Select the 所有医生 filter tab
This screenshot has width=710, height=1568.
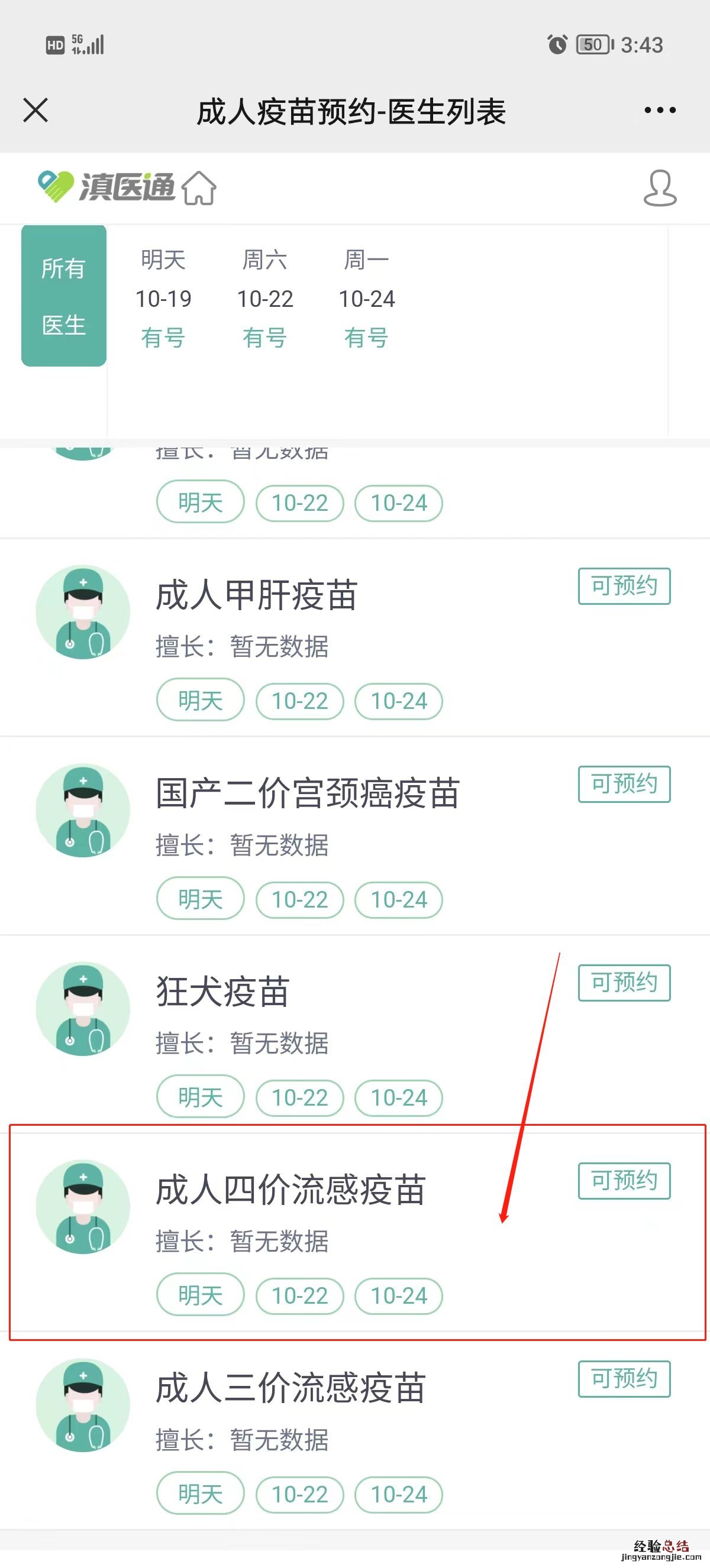coord(64,296)
